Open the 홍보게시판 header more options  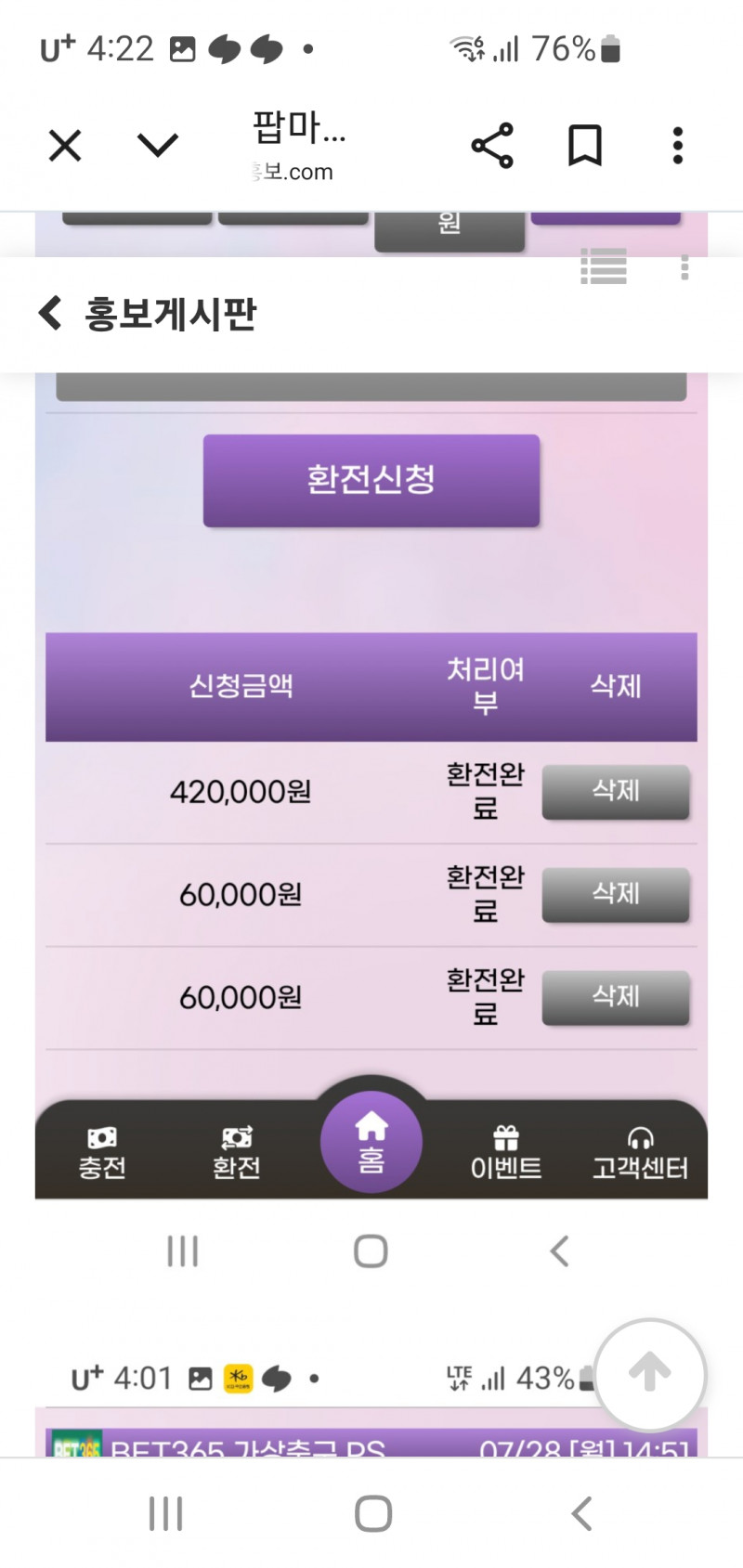(x=684, y=267)
